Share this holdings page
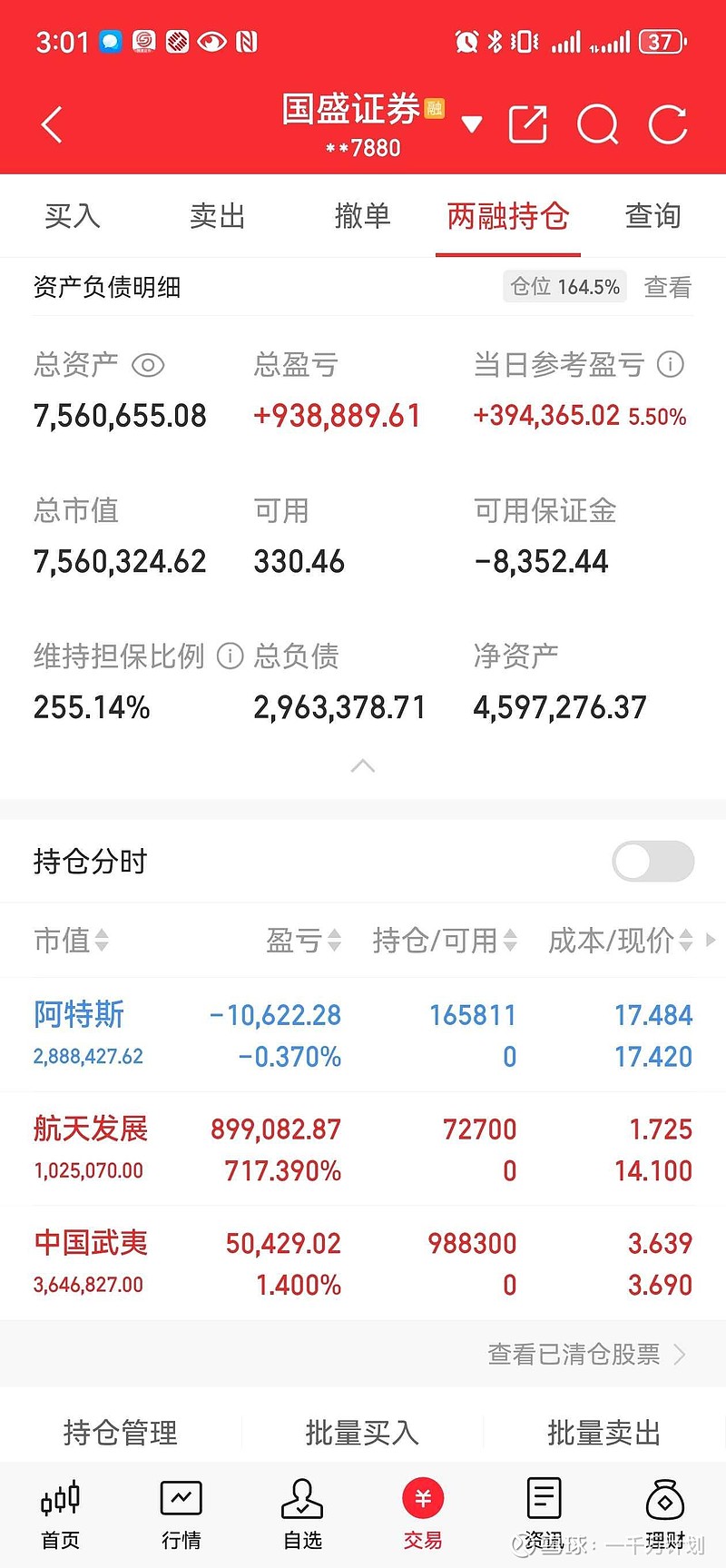Viewport: 726px width, 1568px height. [x=527, y=124]
